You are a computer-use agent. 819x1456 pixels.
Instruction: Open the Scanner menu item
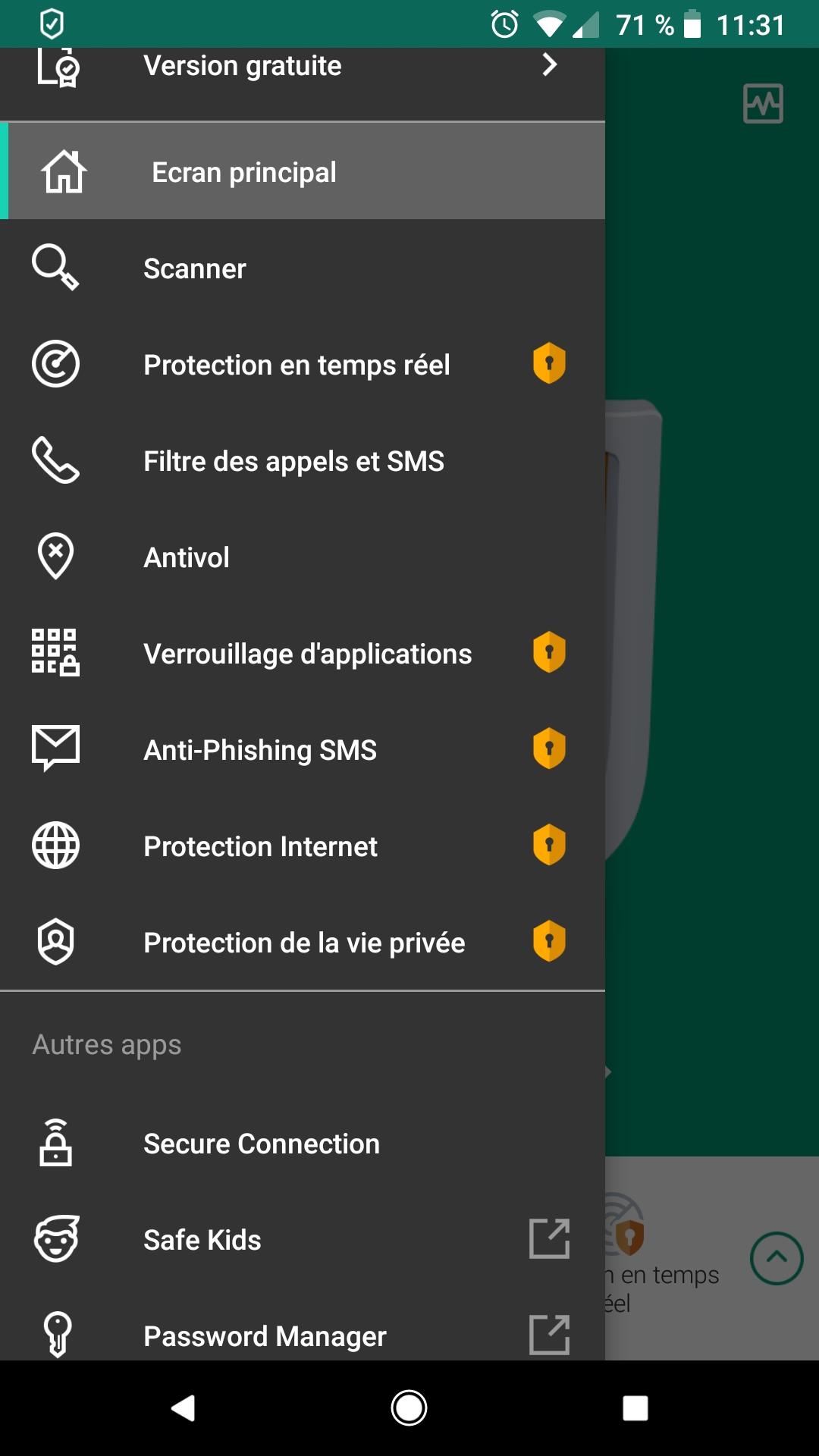click(303, 268)
